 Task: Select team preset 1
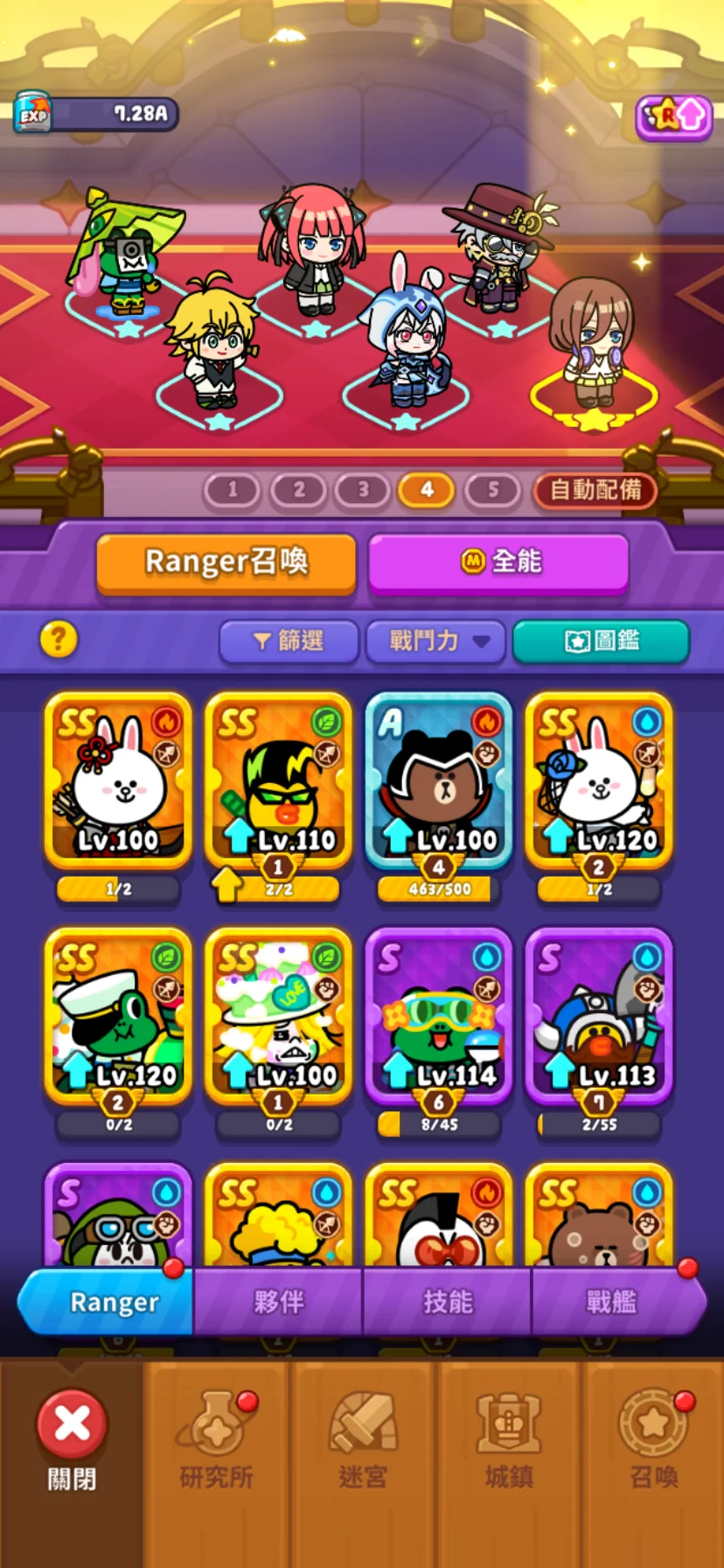[x=232, y=490]
